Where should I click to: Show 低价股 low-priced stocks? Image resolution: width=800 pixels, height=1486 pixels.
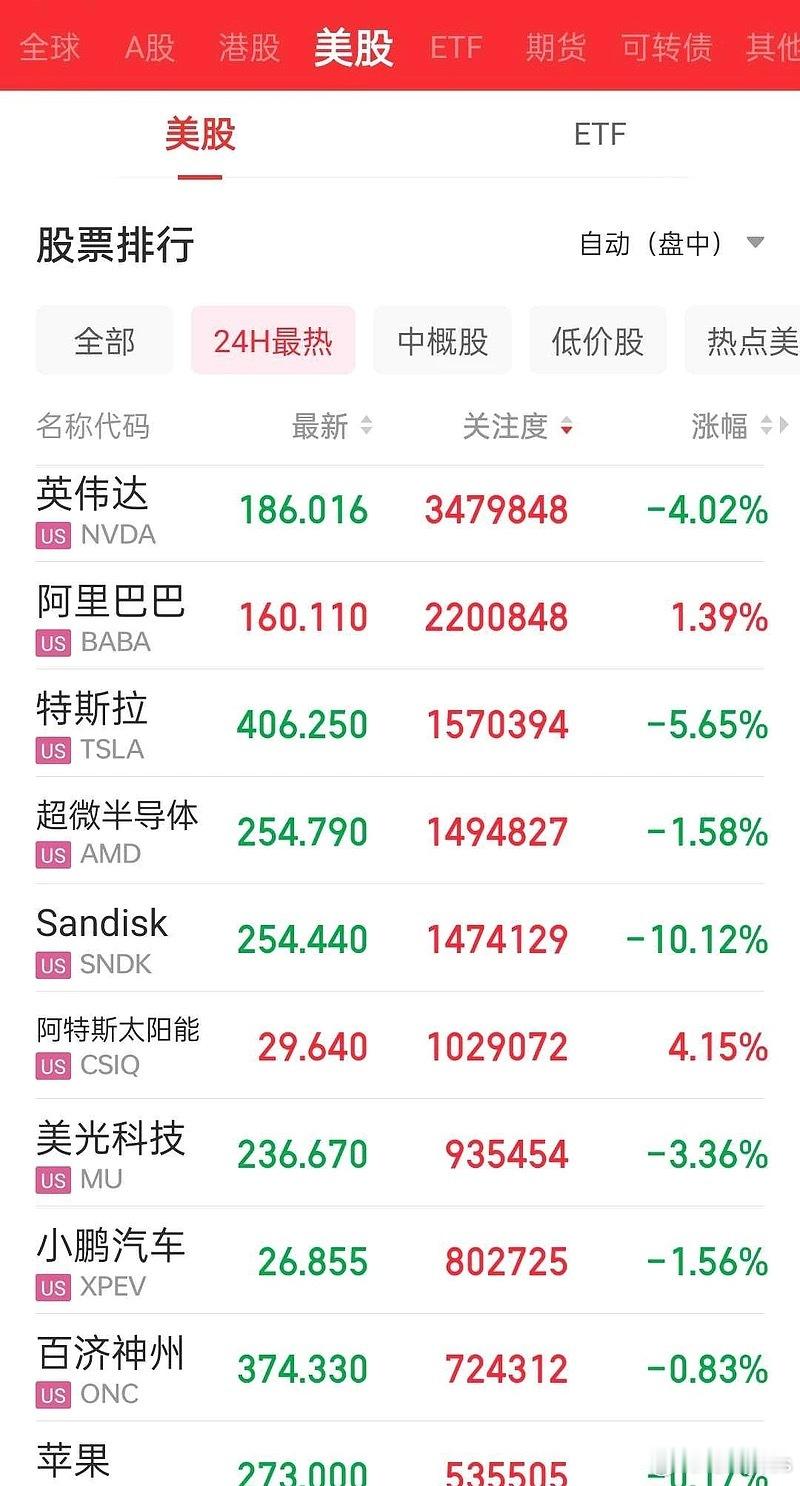point(597,340)
